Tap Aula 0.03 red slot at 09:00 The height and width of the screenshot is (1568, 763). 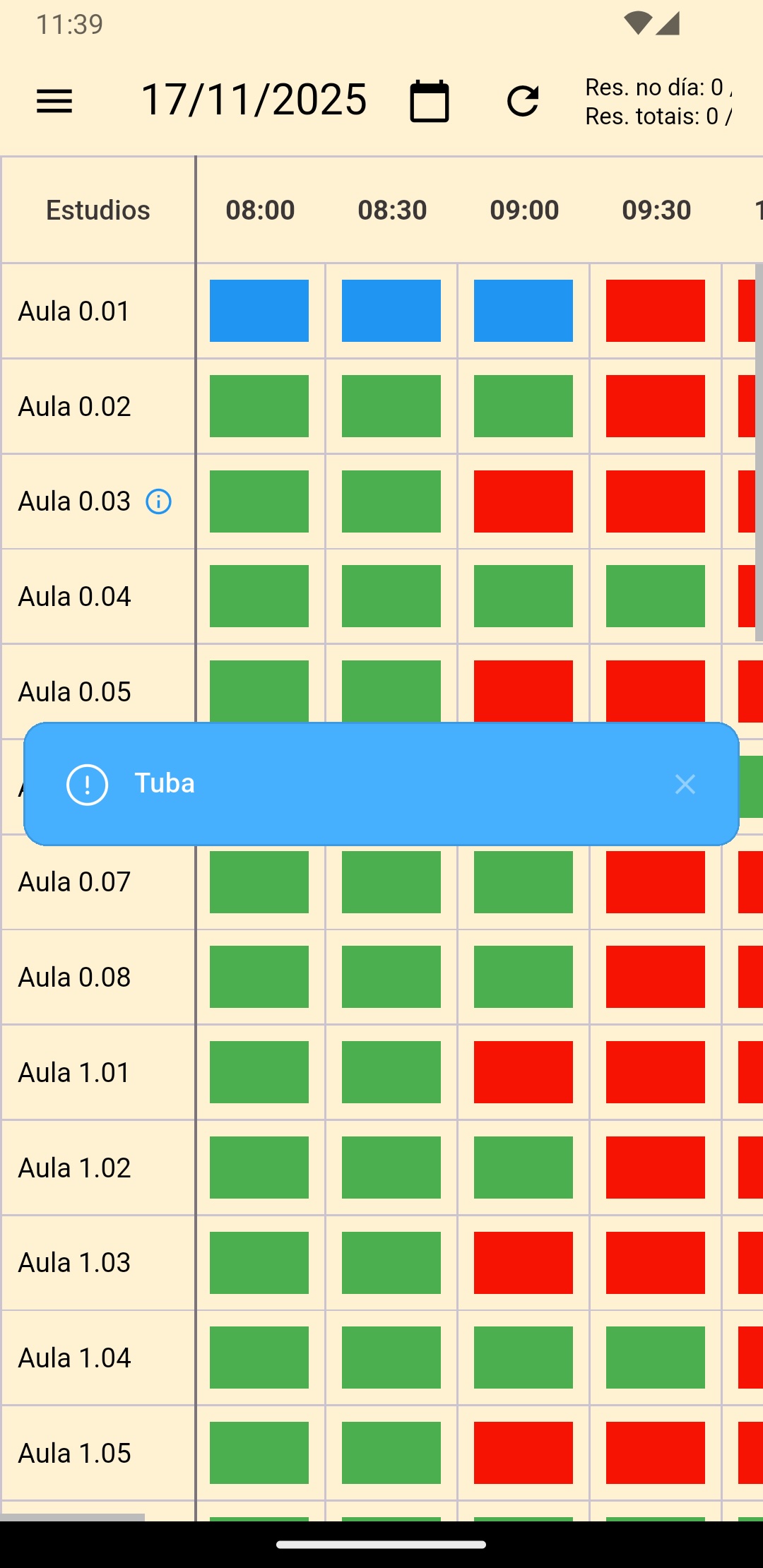[524, 501]
